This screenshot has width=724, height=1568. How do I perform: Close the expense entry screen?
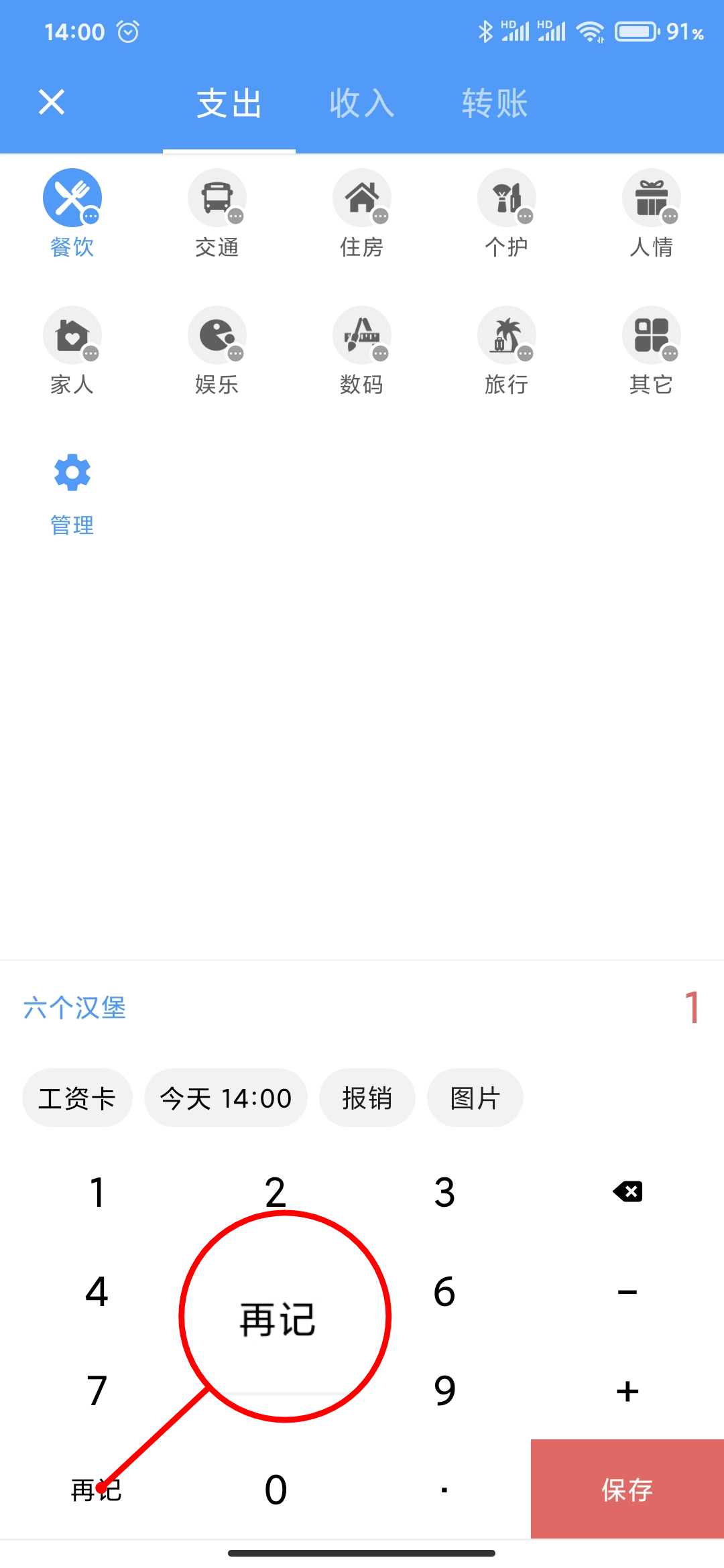[52, 103]
